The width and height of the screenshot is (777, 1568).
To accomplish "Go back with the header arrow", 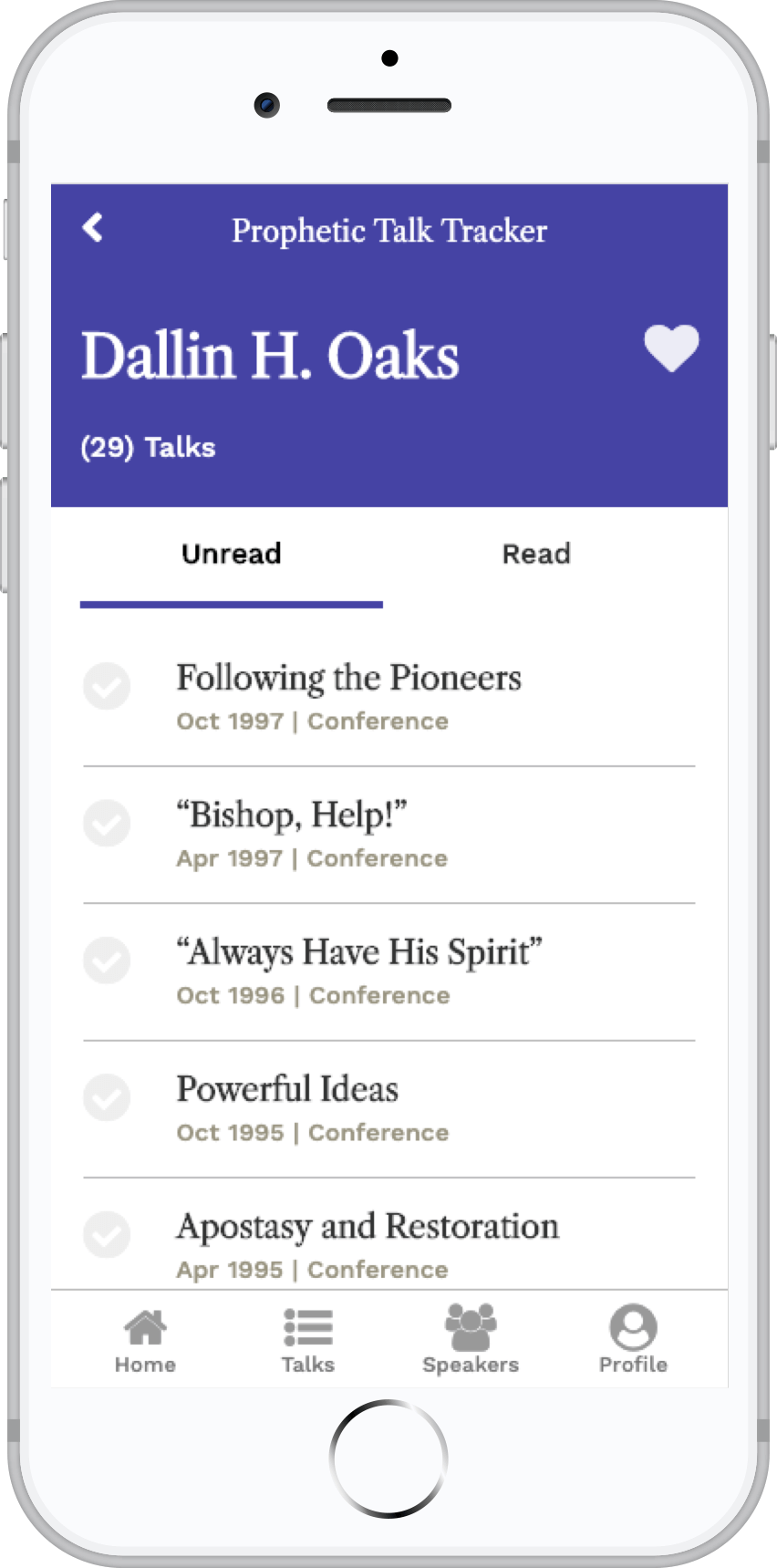I will (x=93, y=227).
